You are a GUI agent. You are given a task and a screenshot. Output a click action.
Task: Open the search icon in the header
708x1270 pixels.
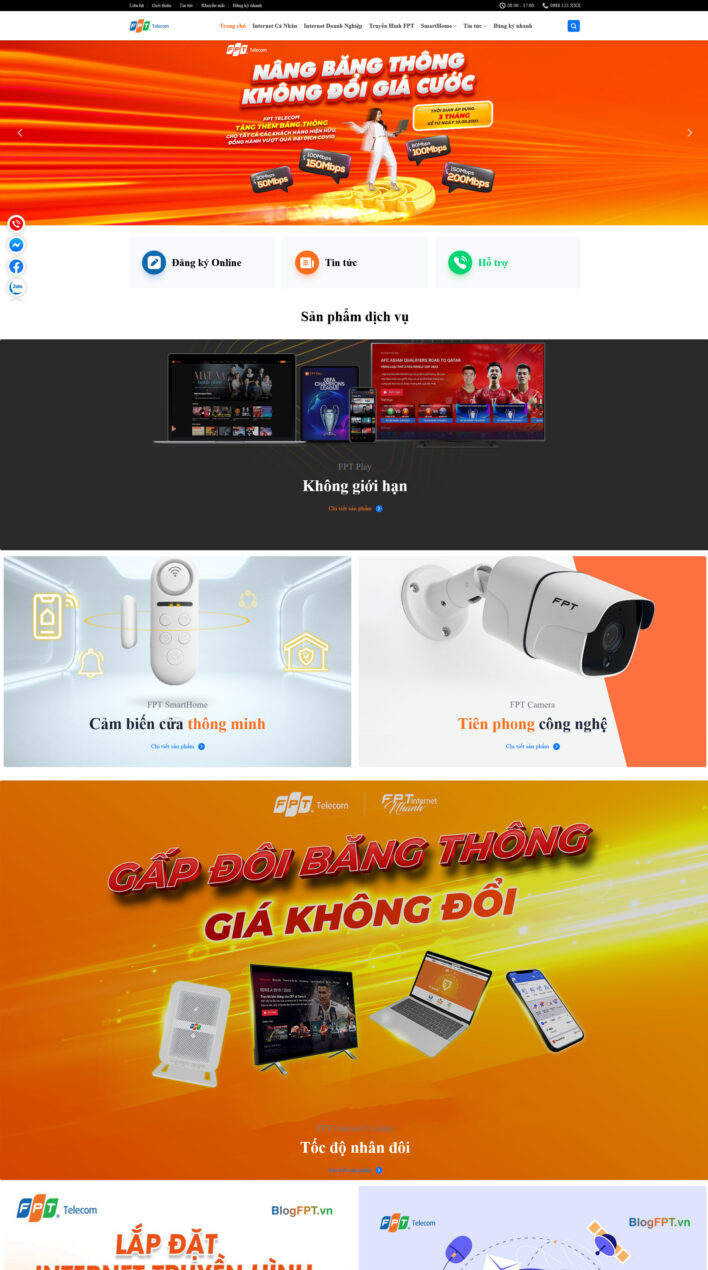(x=573, y=26)
